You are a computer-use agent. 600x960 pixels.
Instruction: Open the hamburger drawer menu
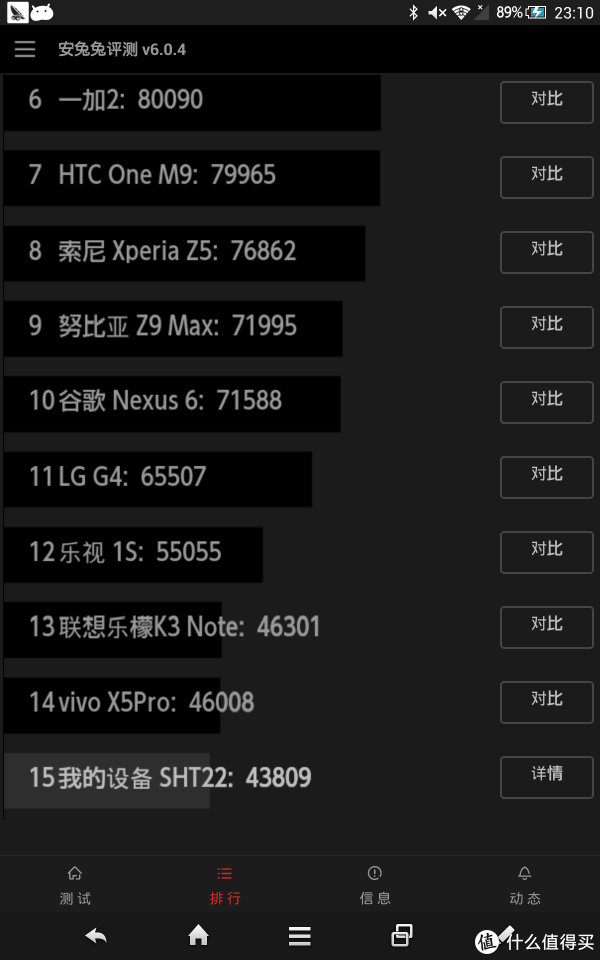[25, 49]
